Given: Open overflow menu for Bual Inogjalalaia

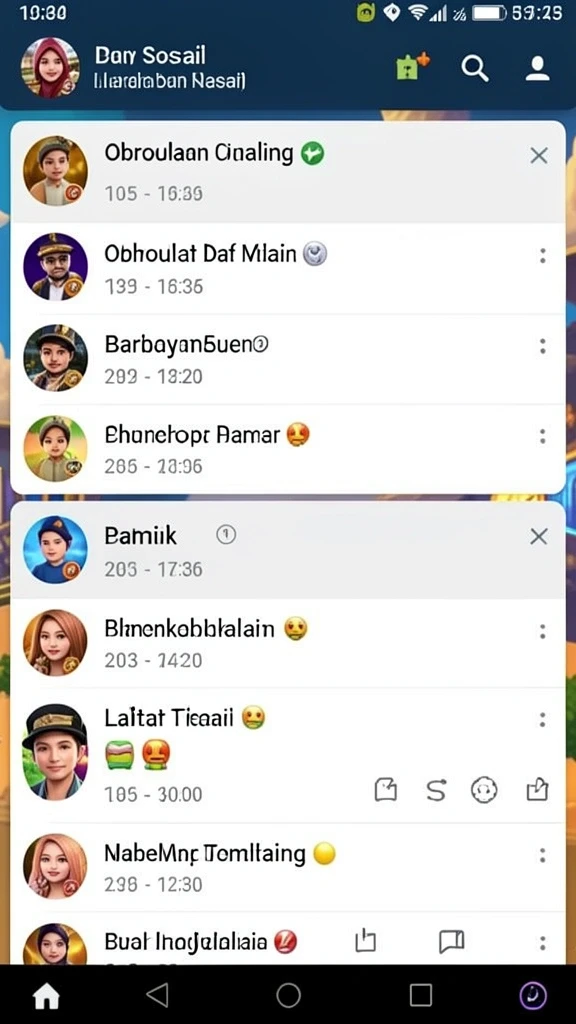Looking at the screenshot, I should pyautogui.click(x=543, y=943).
